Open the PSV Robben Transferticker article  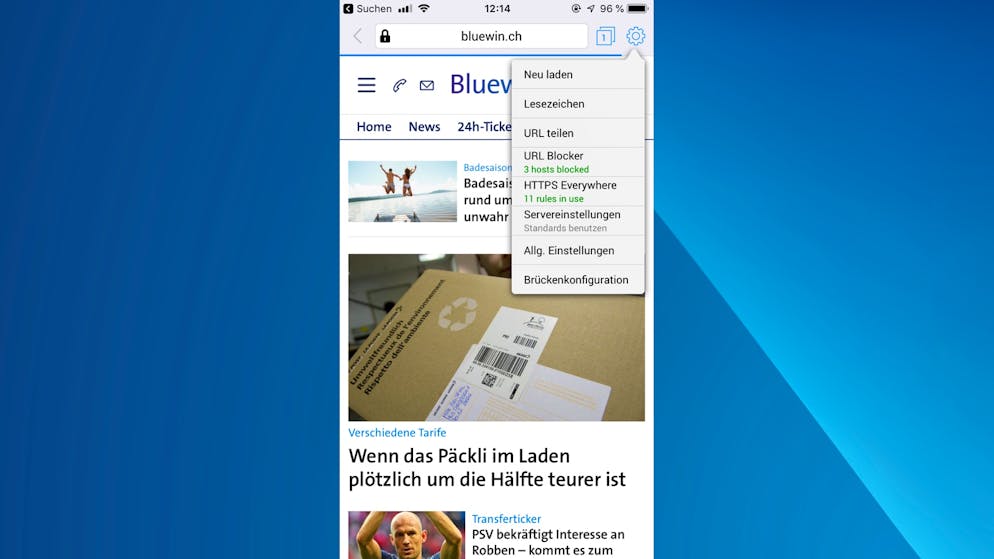point(548,542)
